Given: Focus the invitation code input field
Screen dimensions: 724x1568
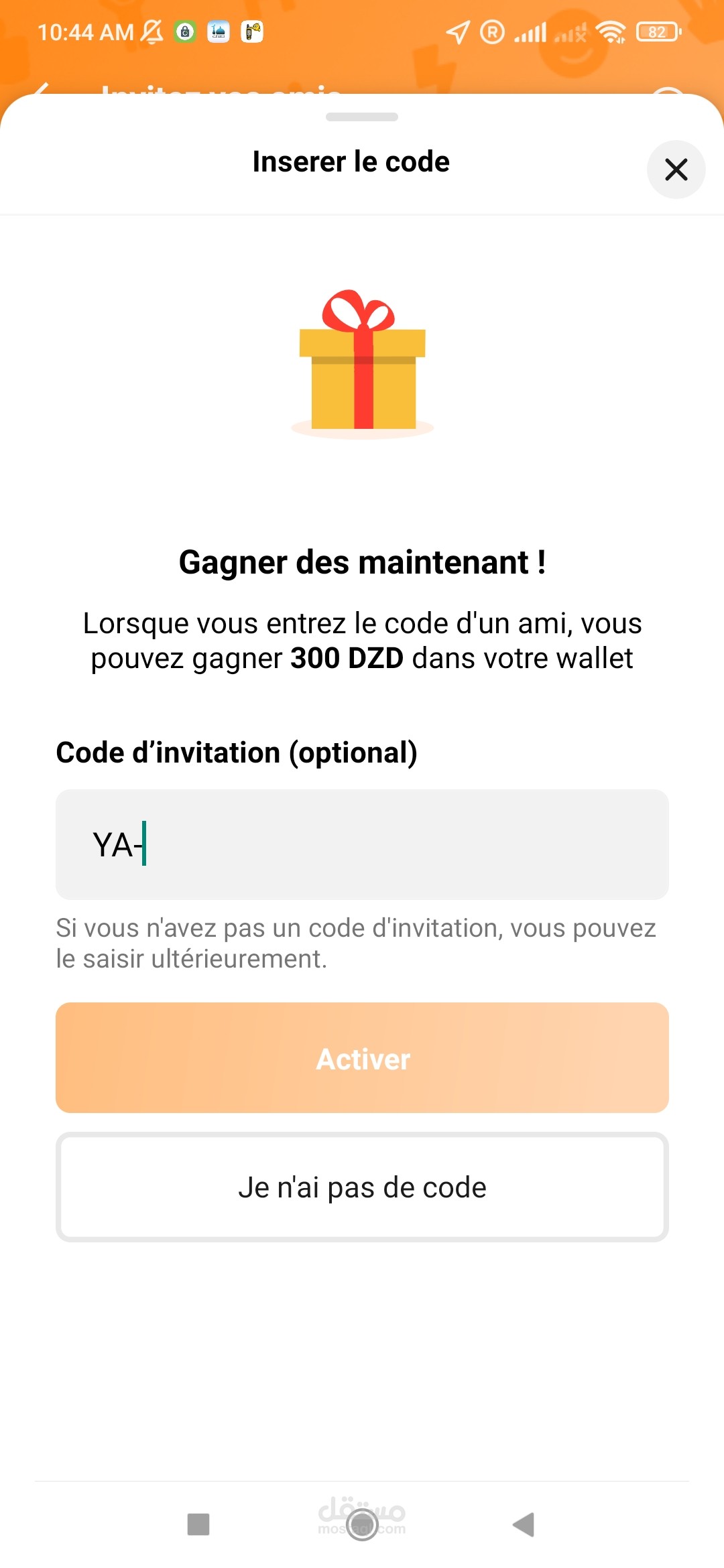Looking at the screenshot, I should point(362,844).
